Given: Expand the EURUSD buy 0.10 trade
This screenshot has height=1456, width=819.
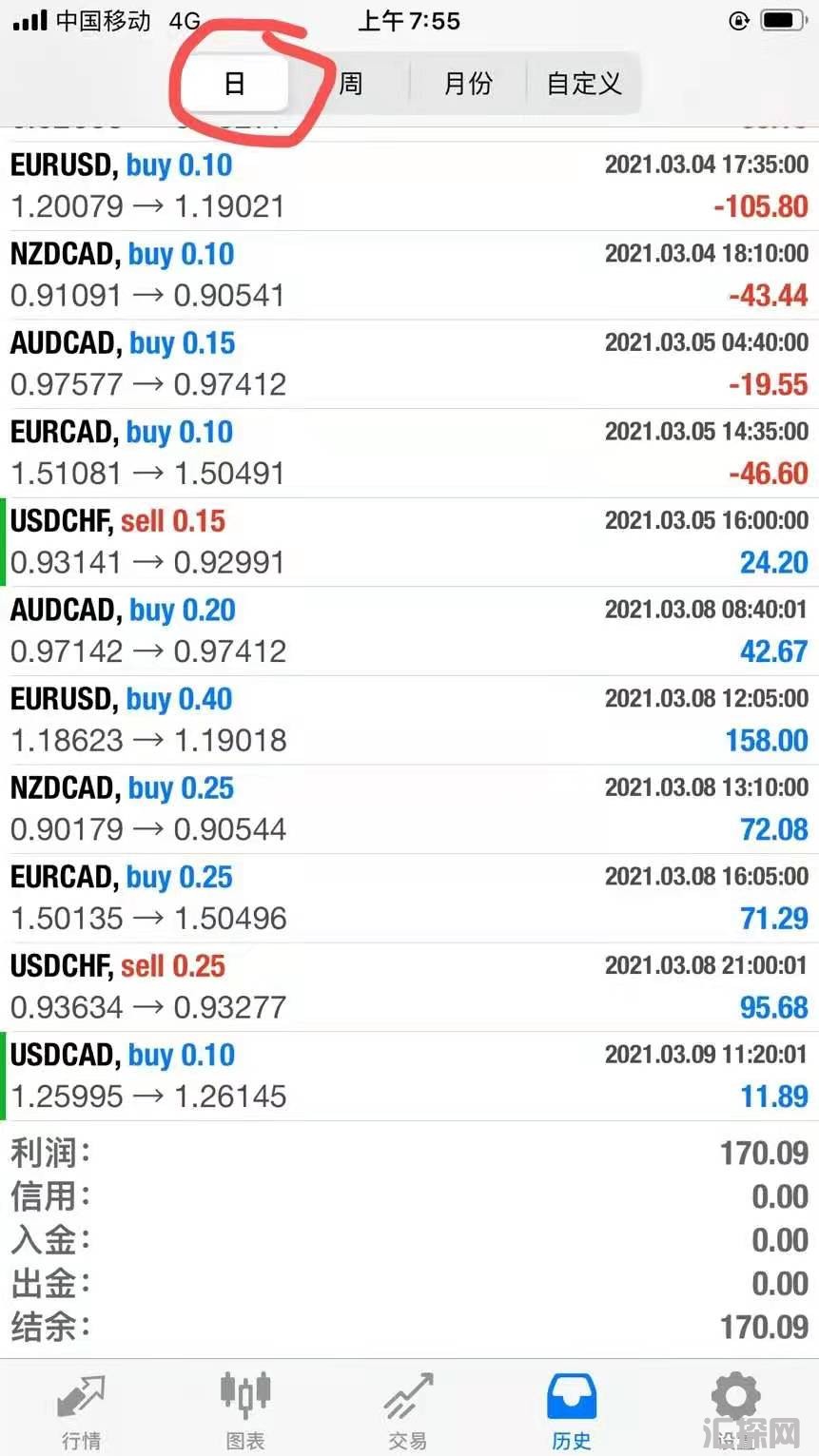Looking at the screenshot, I should click(x=409, y=186).
